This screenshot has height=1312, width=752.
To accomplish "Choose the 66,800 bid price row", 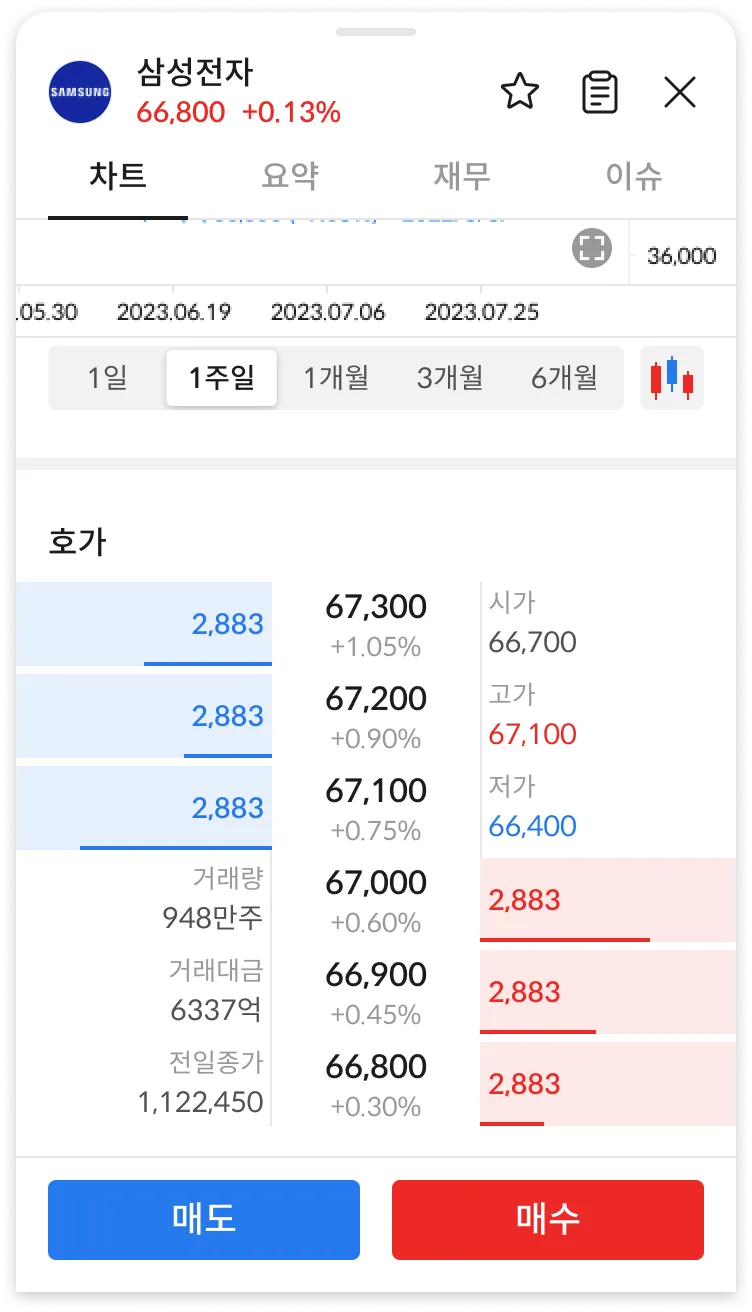I will 376,1084.
